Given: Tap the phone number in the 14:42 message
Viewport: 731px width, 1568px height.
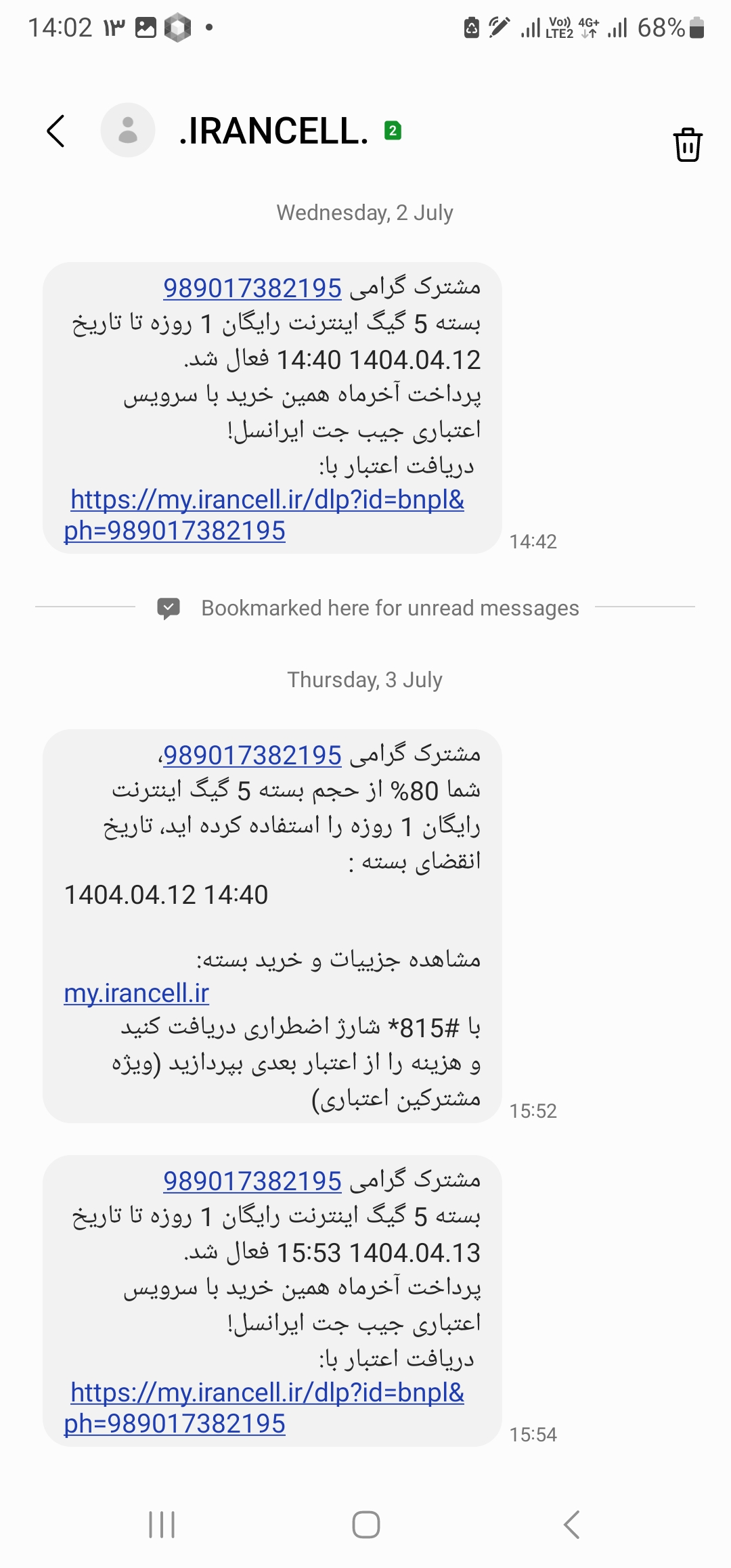Looking at the screenshot, I should (x=252, y=288).
